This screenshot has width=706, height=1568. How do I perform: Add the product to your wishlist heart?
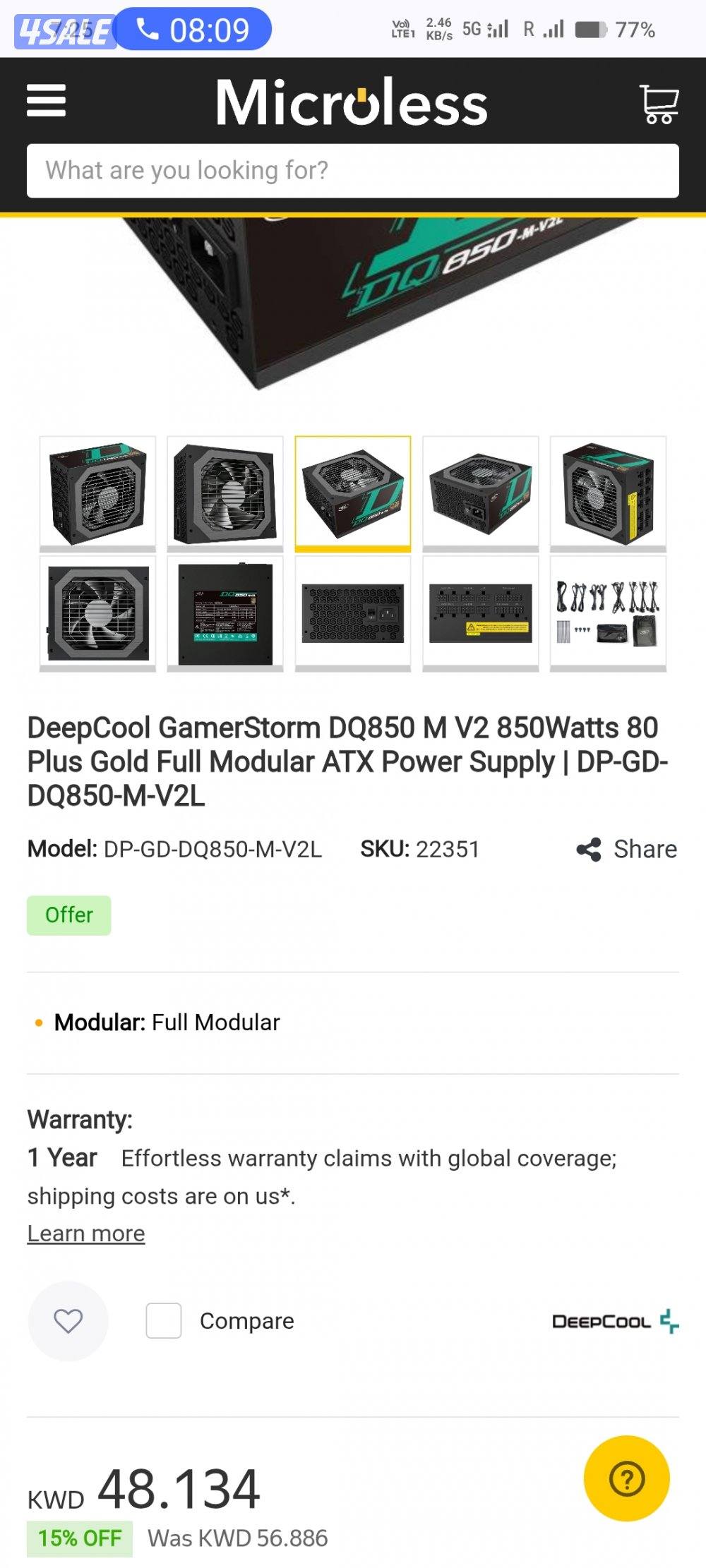[x=68, y=1320]
